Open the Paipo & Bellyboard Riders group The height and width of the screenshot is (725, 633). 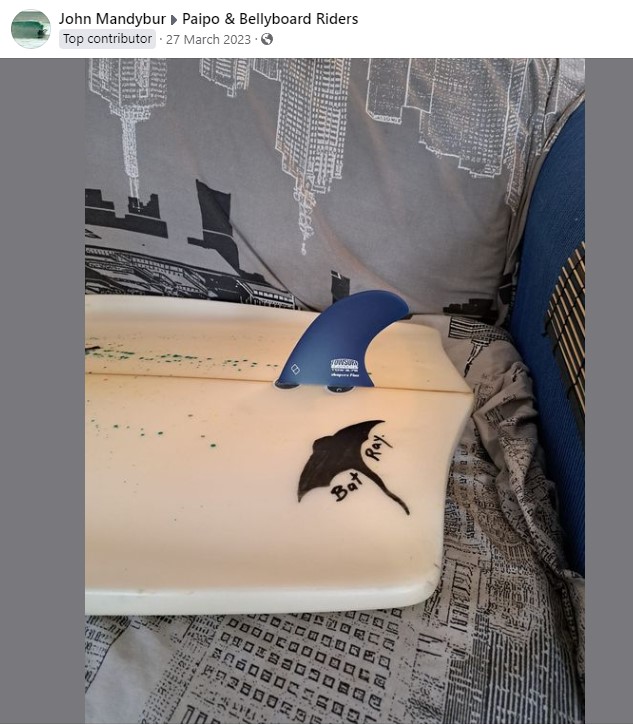(270, 19)
